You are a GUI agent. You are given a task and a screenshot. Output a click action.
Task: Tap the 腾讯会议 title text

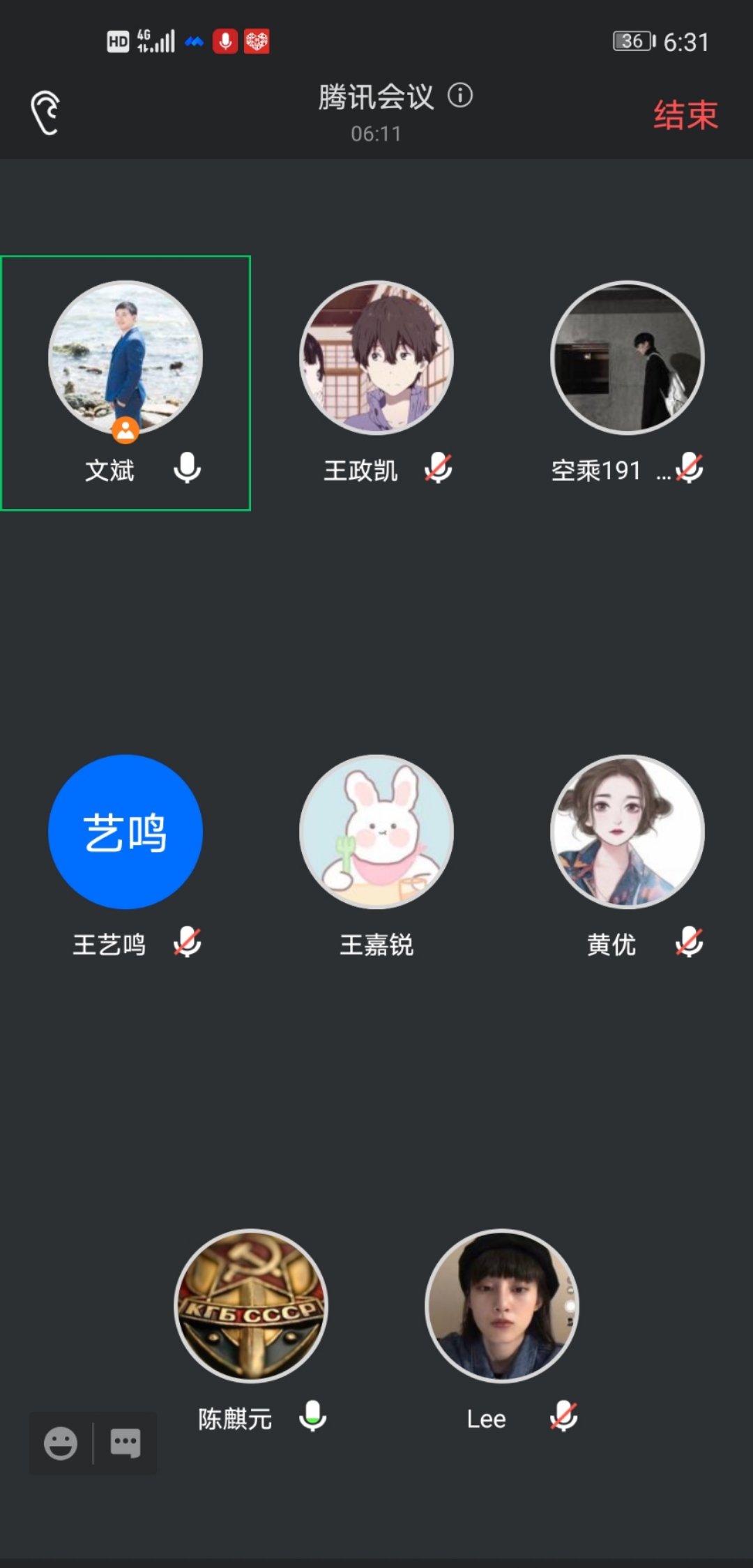click(374, 98)
